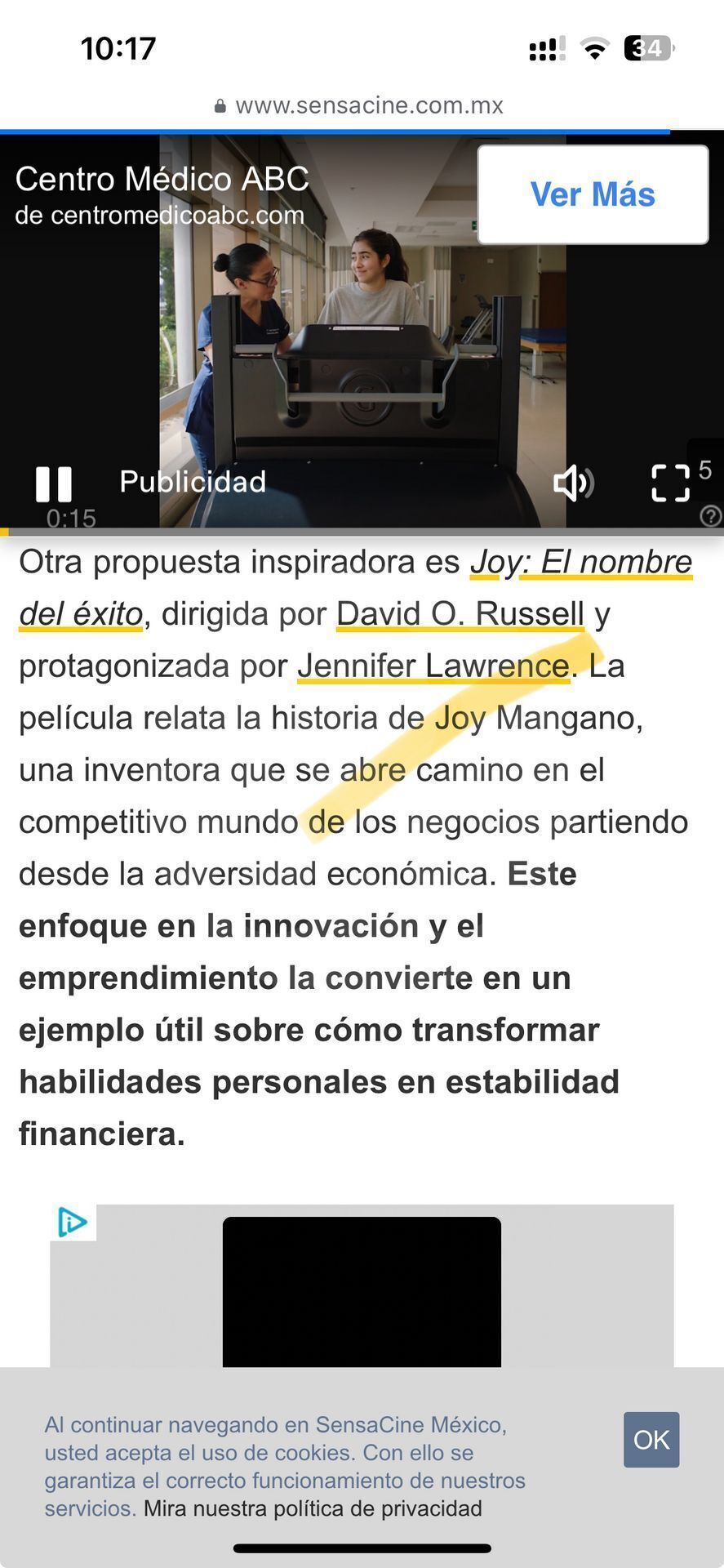Open the Joy: El nombre del éxito link
This screenshot has height=1568, width=724.
tap(580, 562)
